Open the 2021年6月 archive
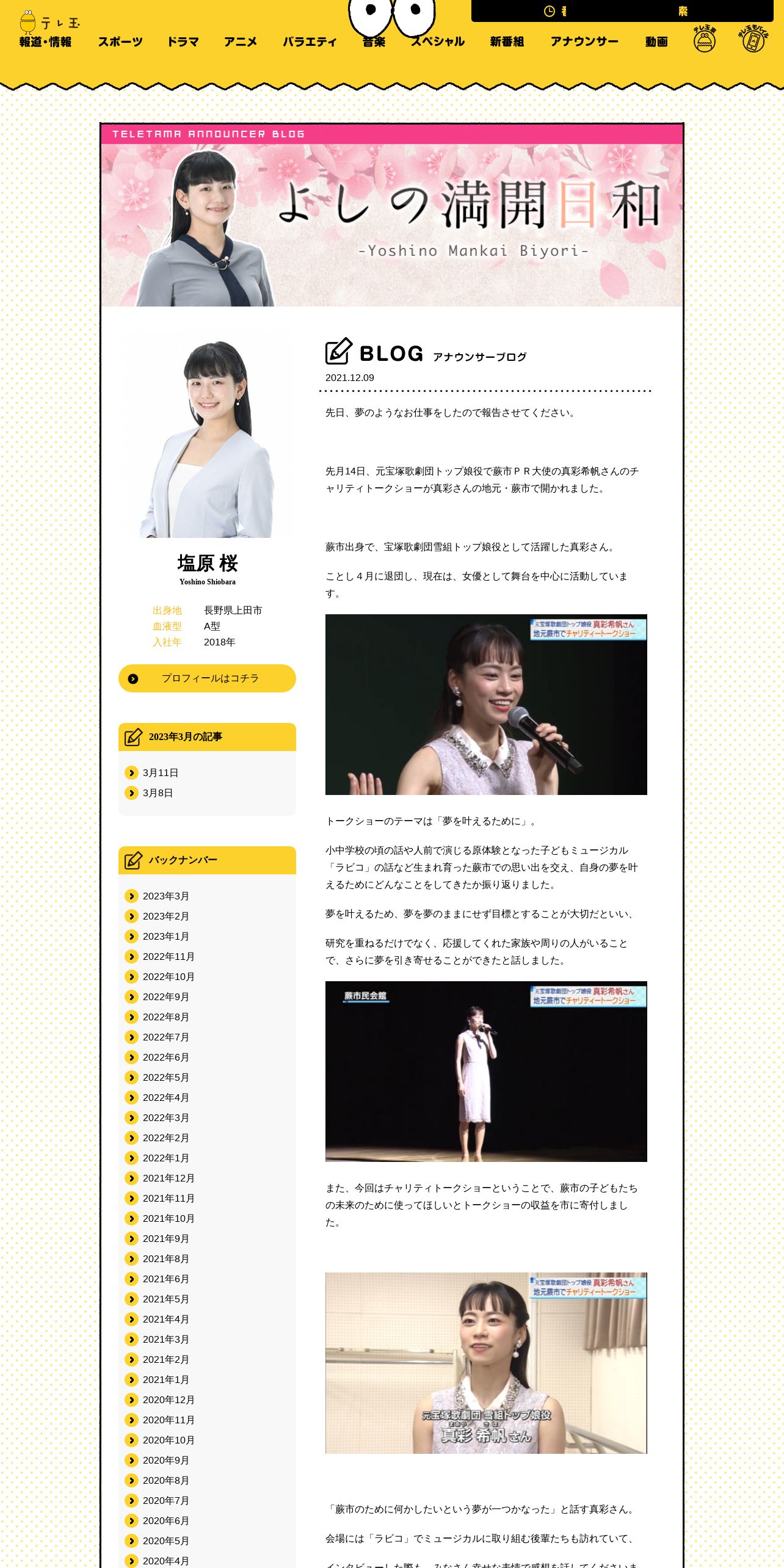The width and height of the screenshot is (784, 1568). coord(165,1279)
